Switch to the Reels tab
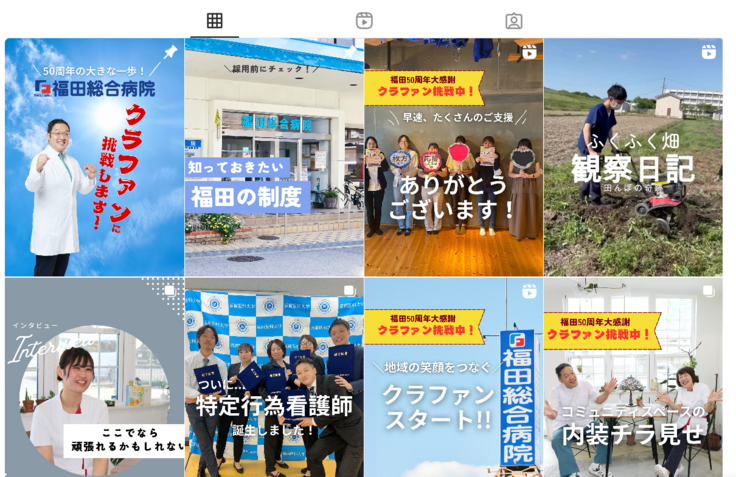Screen dimensions: 736x477 364,21
